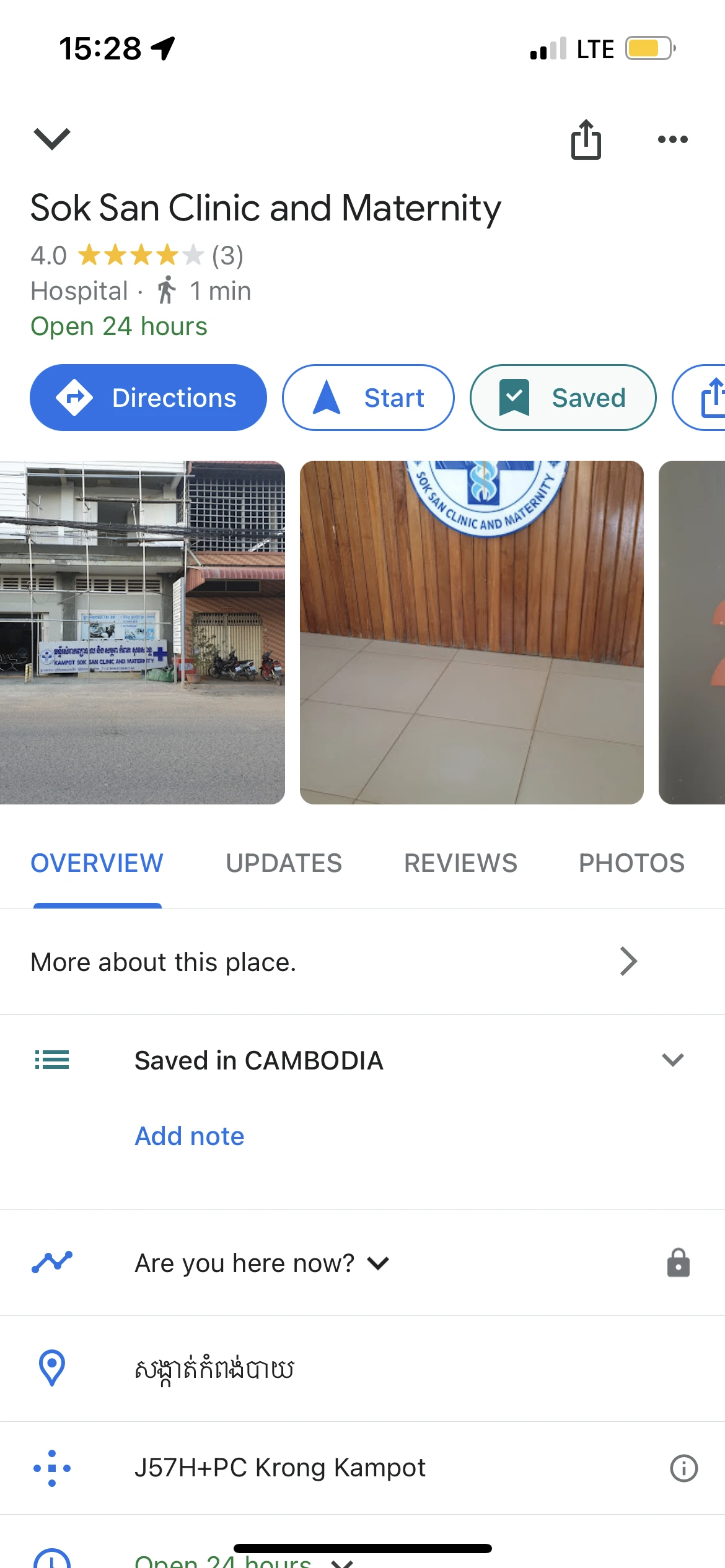Viewport: 725px width, 1568px height.
Task: Show info about the plus code
Action: (683, 1468)
